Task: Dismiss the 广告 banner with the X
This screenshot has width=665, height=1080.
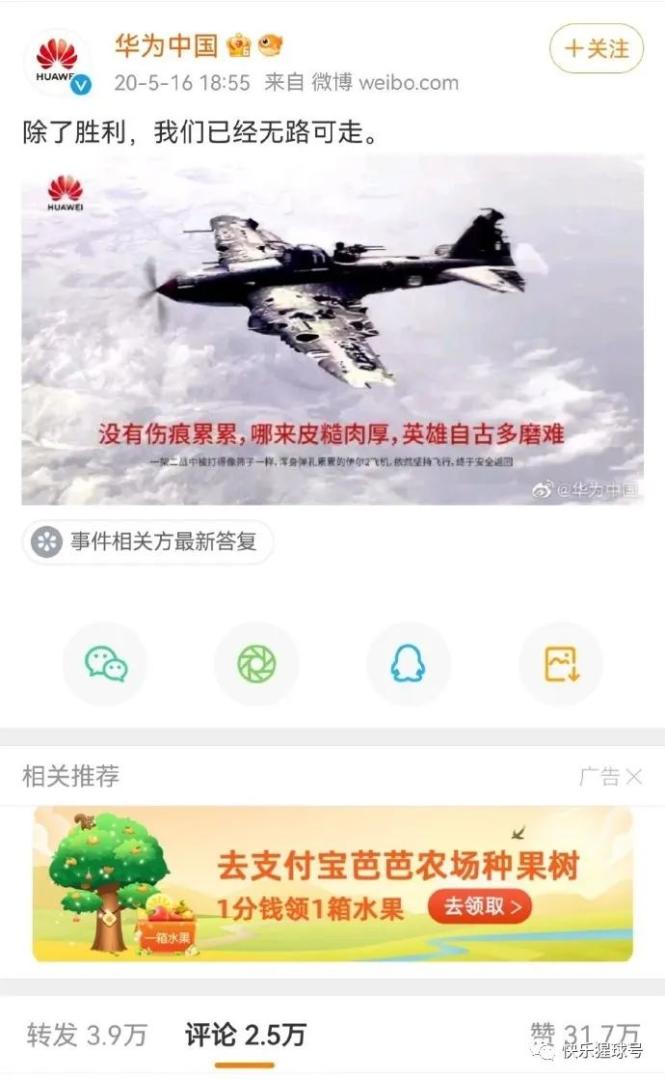Action: (x=633, y=777)
